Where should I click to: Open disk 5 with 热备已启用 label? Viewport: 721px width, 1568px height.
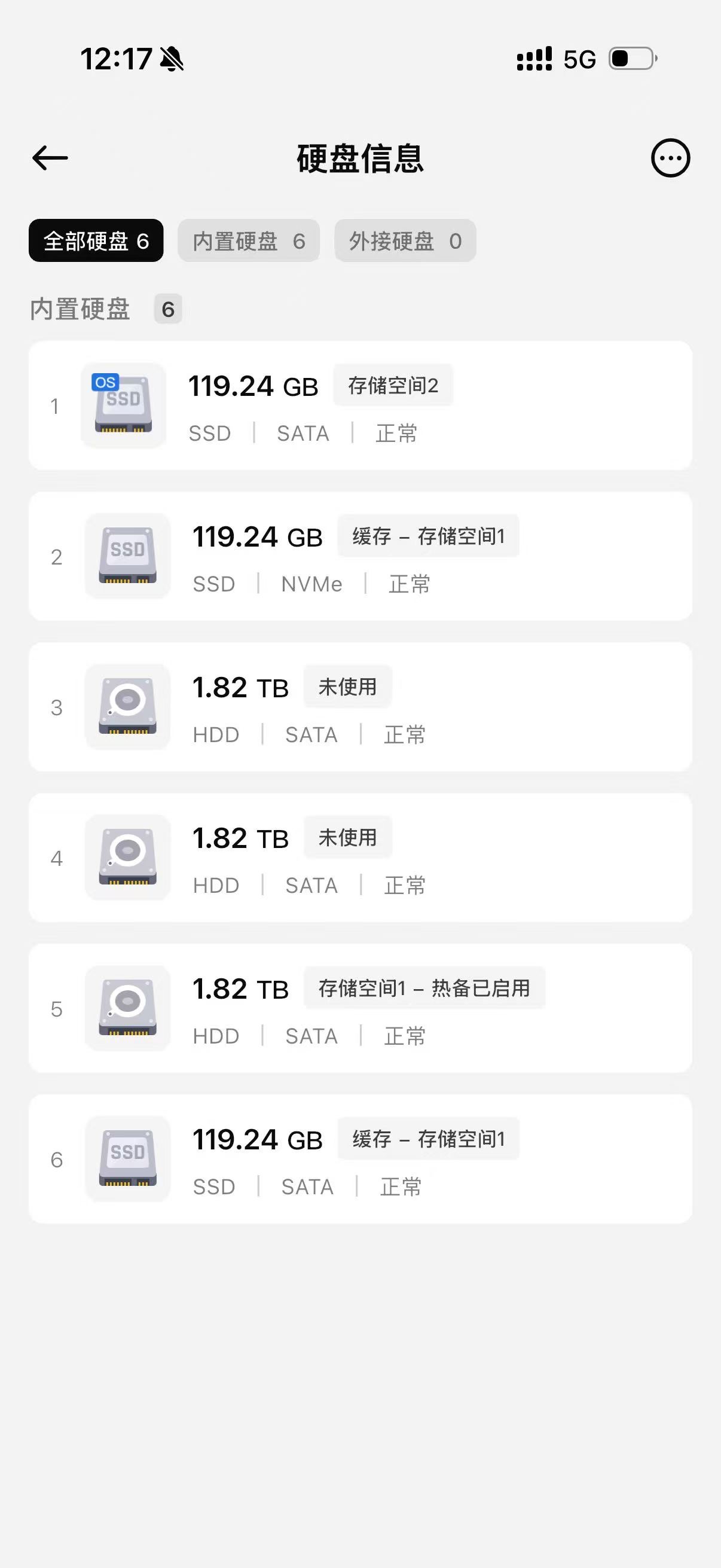click(x=360, y=1008)
